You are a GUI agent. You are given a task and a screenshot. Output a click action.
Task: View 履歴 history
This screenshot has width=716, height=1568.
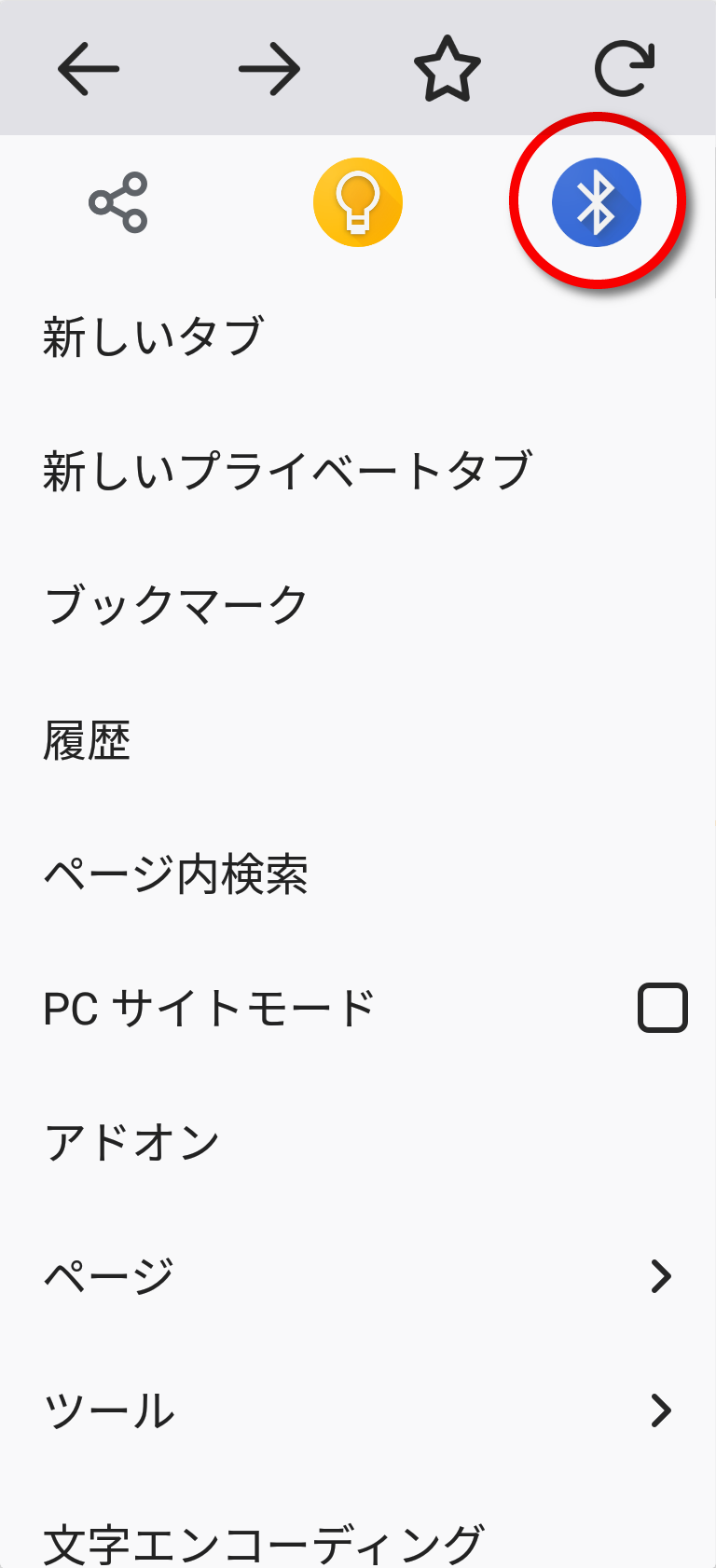pos(87,740)
